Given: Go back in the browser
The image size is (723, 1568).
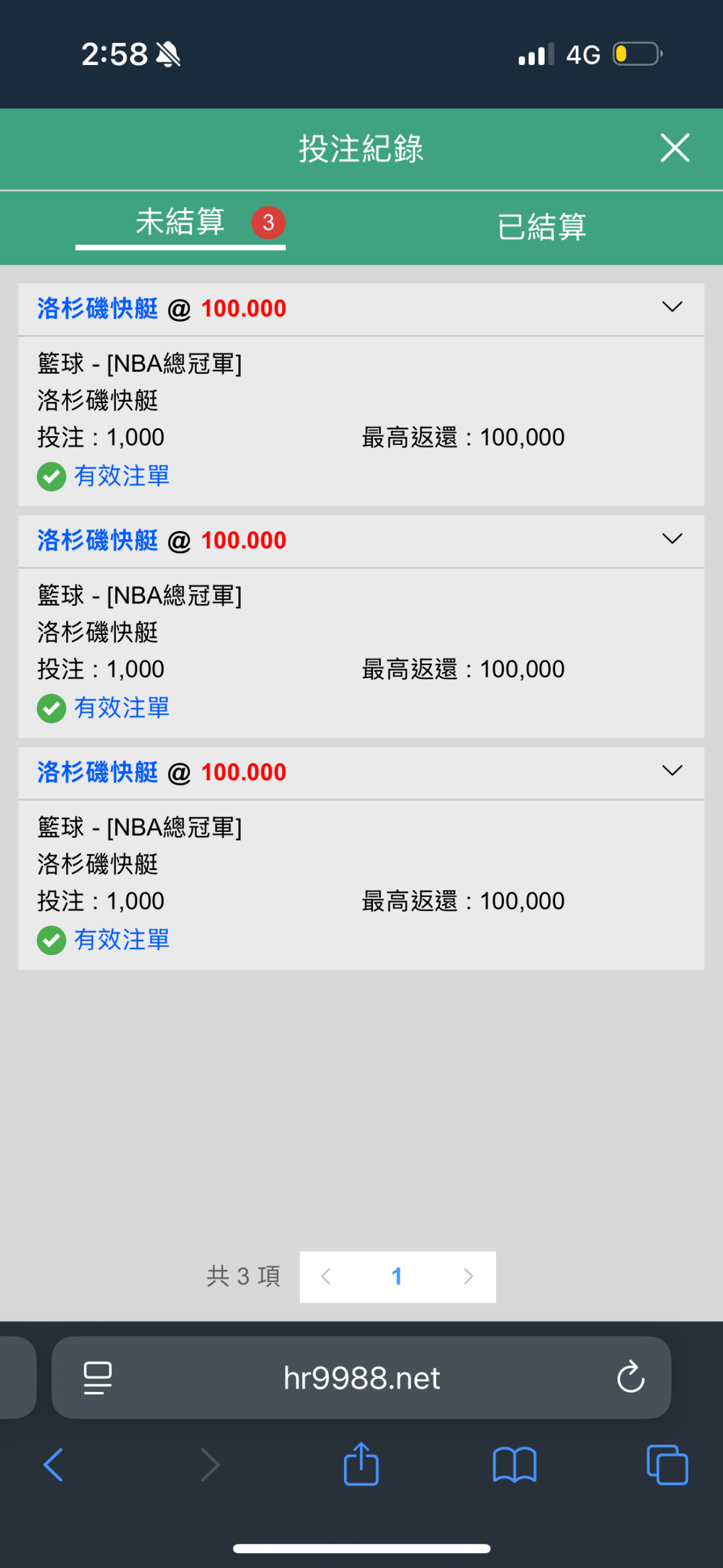Looking at the screenshot, I should coord(54,1465).
